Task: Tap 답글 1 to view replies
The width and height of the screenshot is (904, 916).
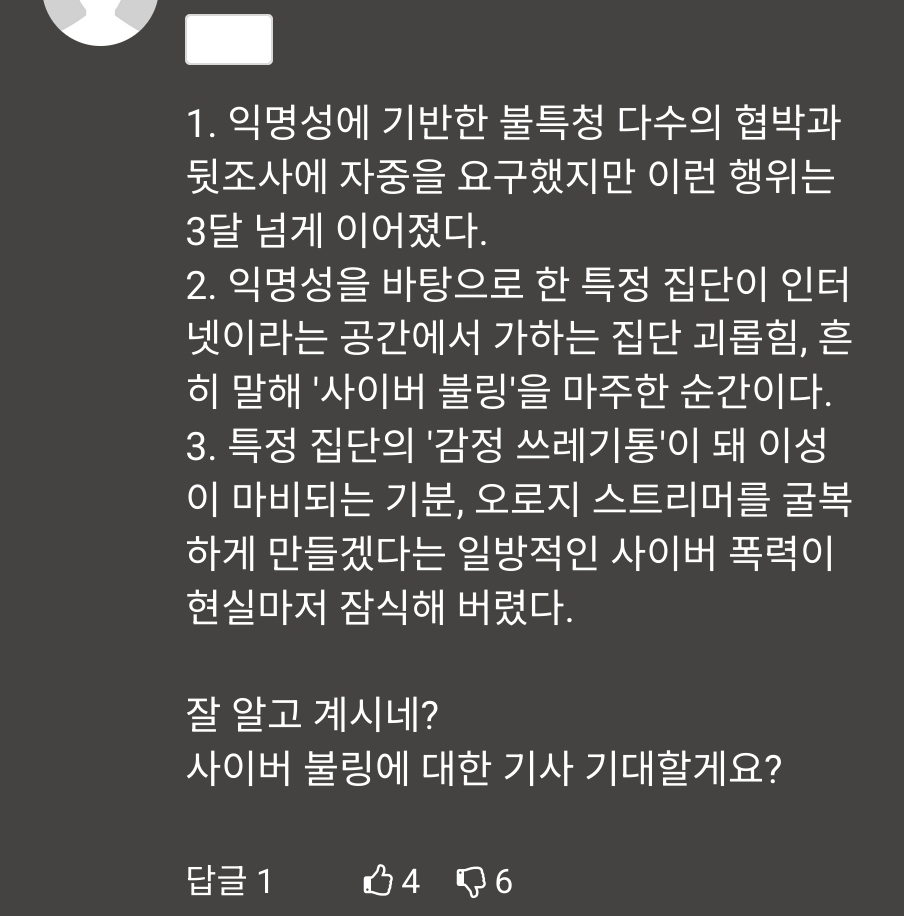Action: coord(229,881)
